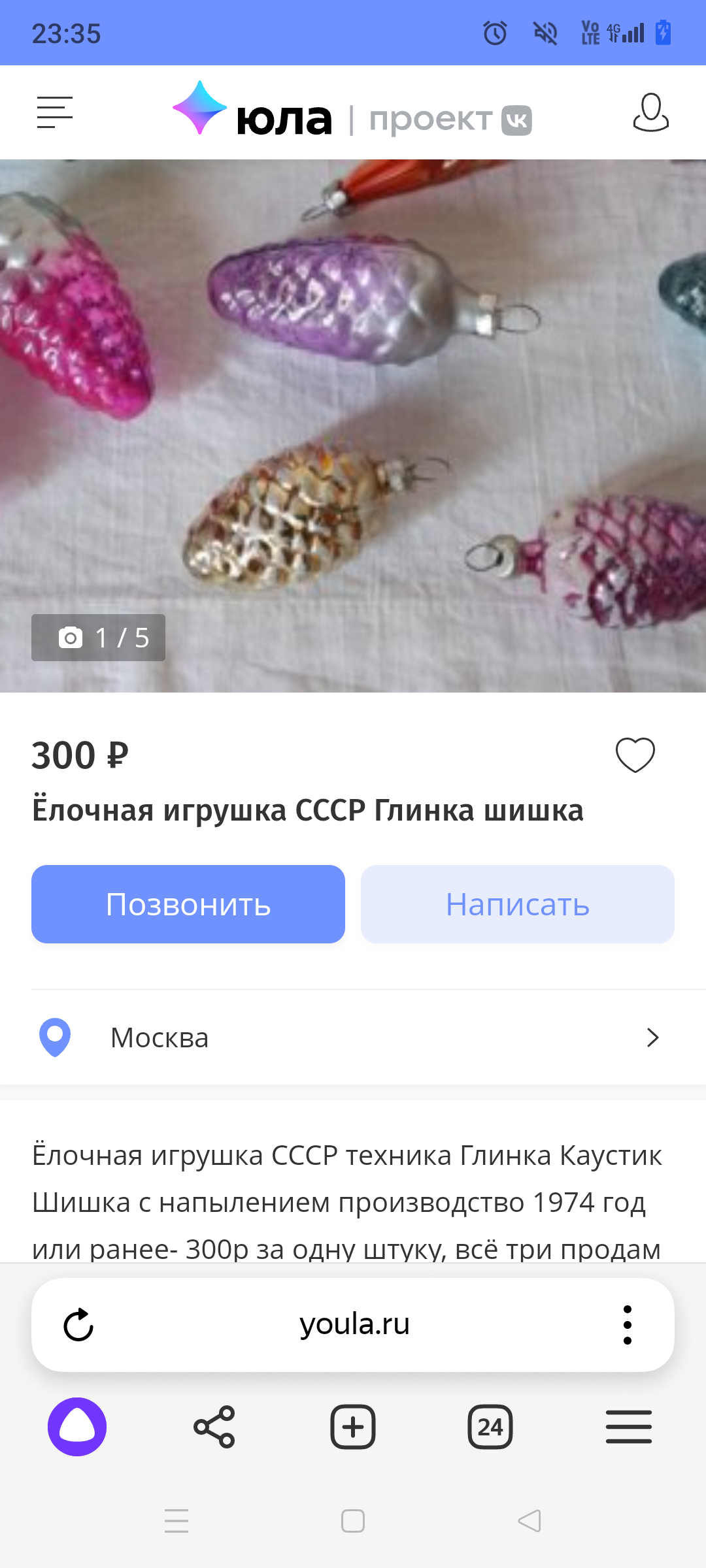Open the user profile icon
706x1568 pixels.
click(650, 112)
